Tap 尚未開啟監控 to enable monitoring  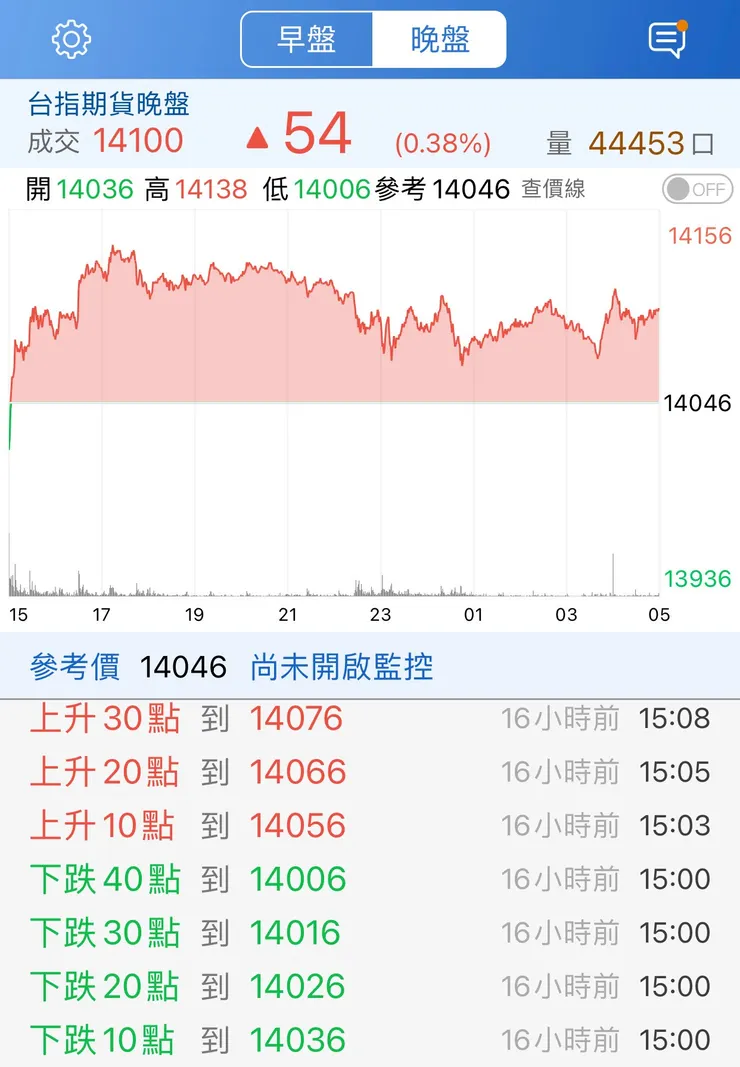(342, 667)
